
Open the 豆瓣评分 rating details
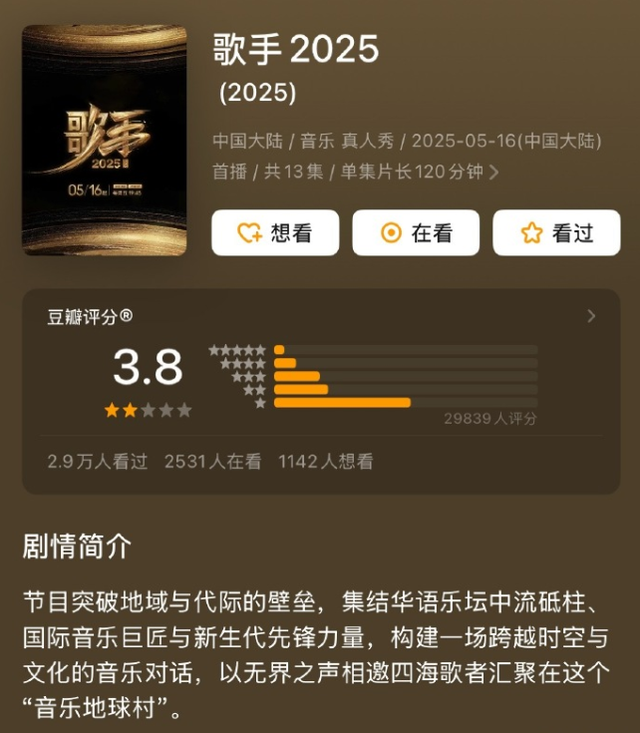[591, 316]
